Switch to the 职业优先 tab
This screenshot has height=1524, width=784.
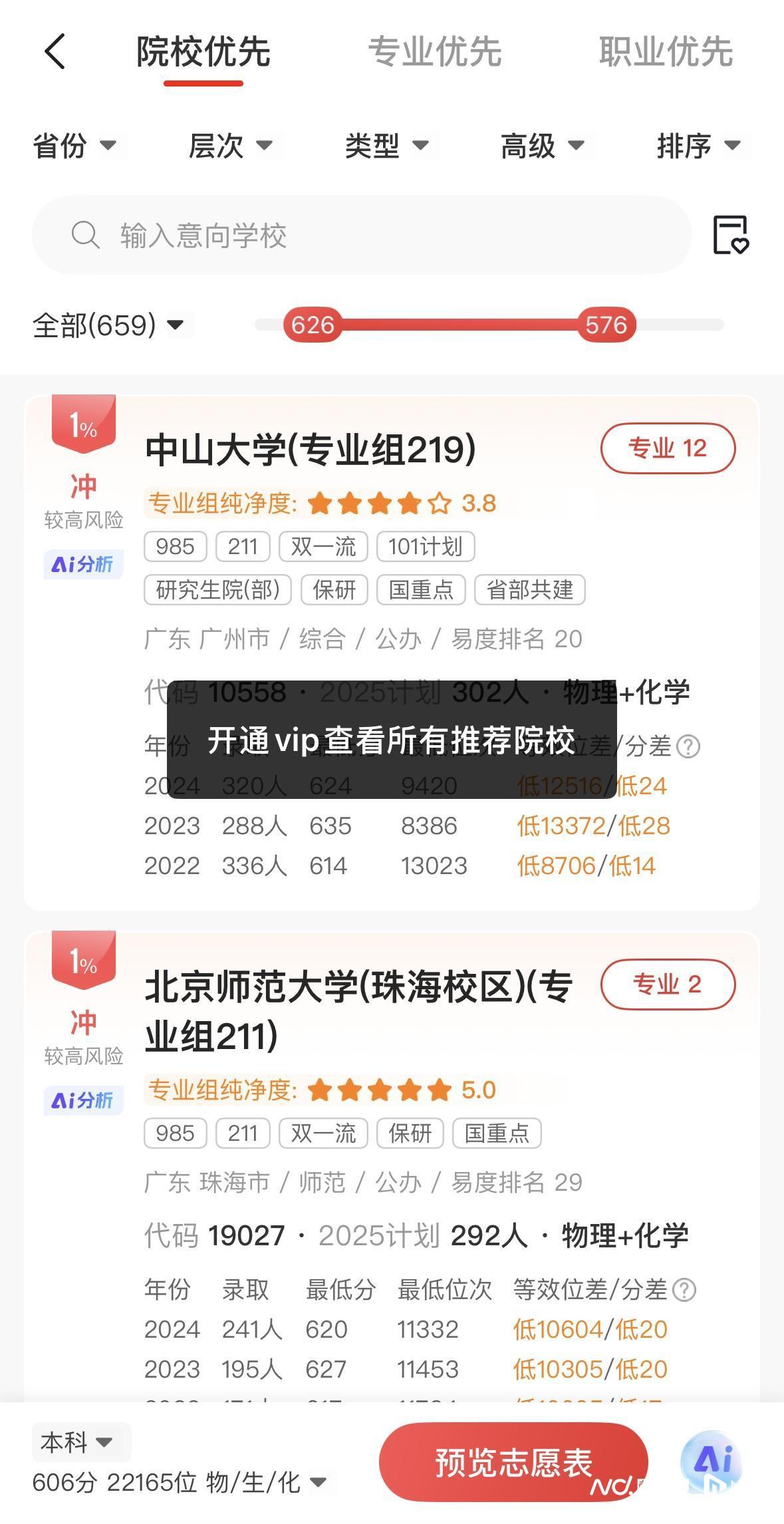[666, 52]
